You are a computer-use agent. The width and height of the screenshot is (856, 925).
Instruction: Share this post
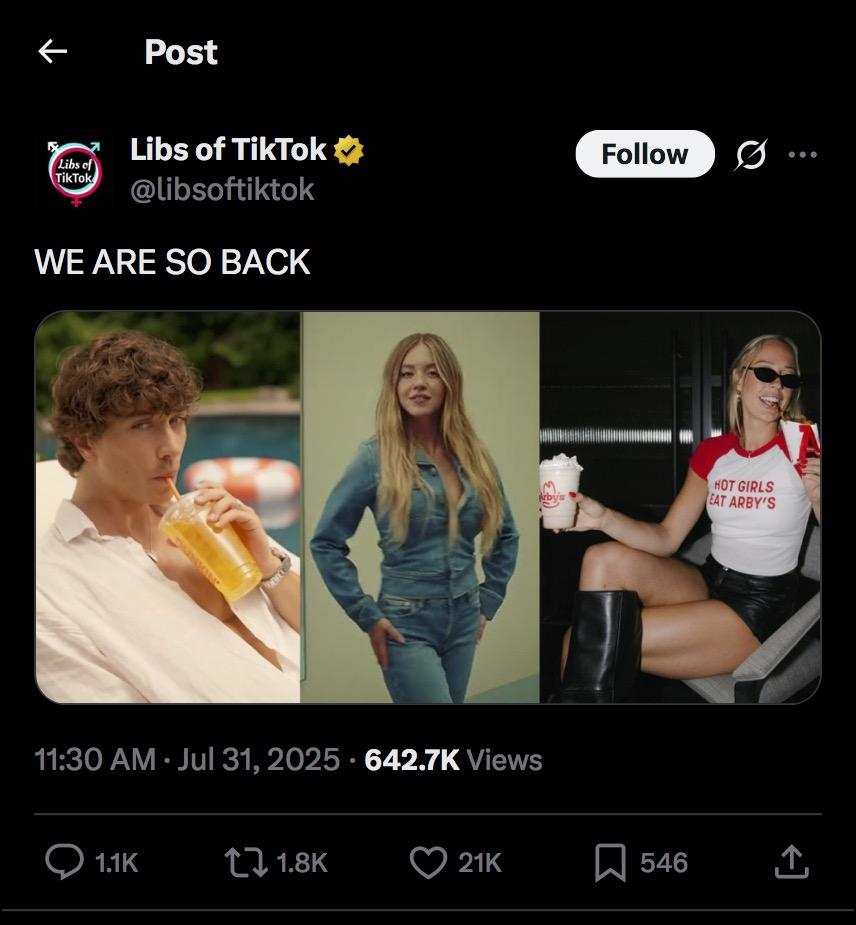(790, 862)
